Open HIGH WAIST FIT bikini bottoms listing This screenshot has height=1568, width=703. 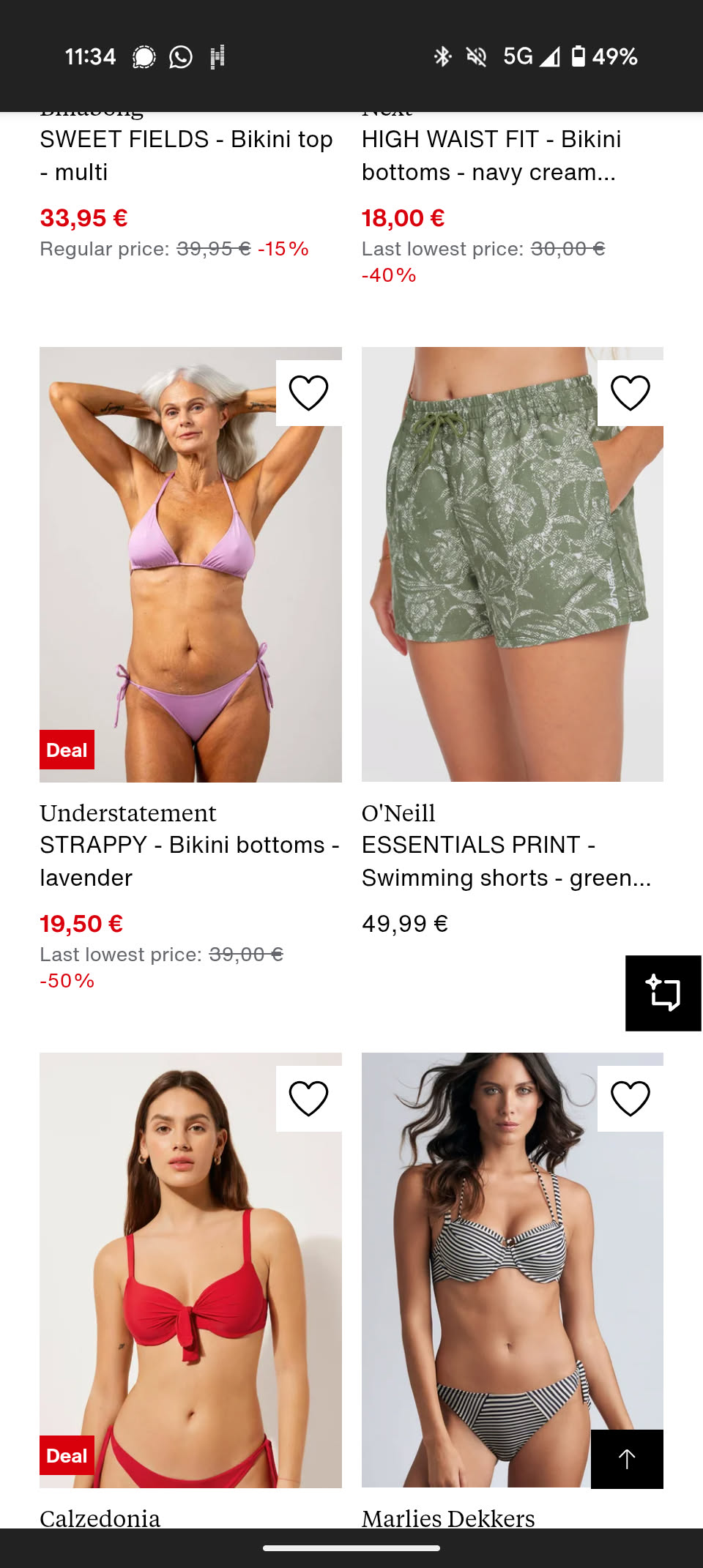491,155
